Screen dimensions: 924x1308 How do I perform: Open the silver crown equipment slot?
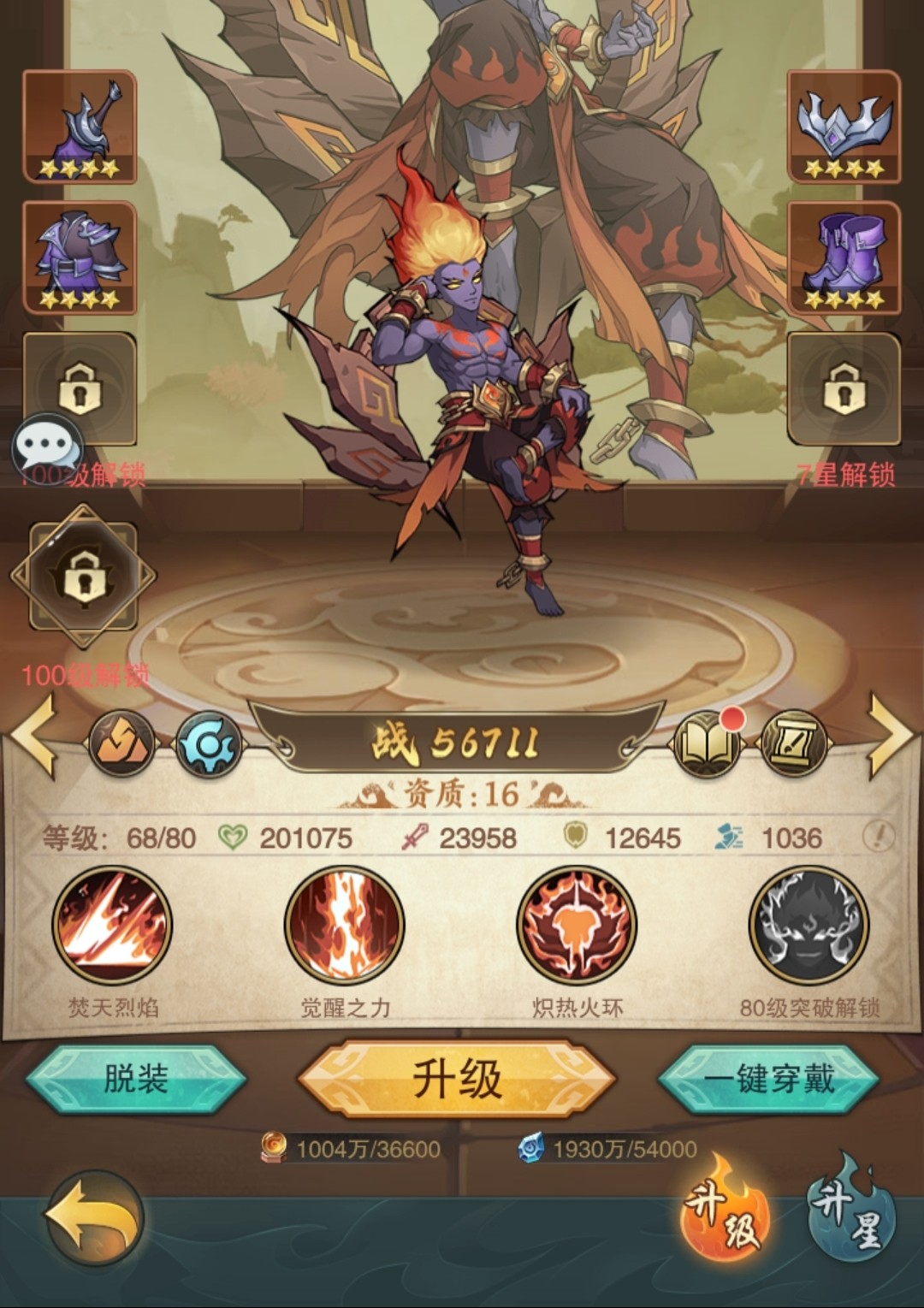pyautogui.click(x=844, y=127)
